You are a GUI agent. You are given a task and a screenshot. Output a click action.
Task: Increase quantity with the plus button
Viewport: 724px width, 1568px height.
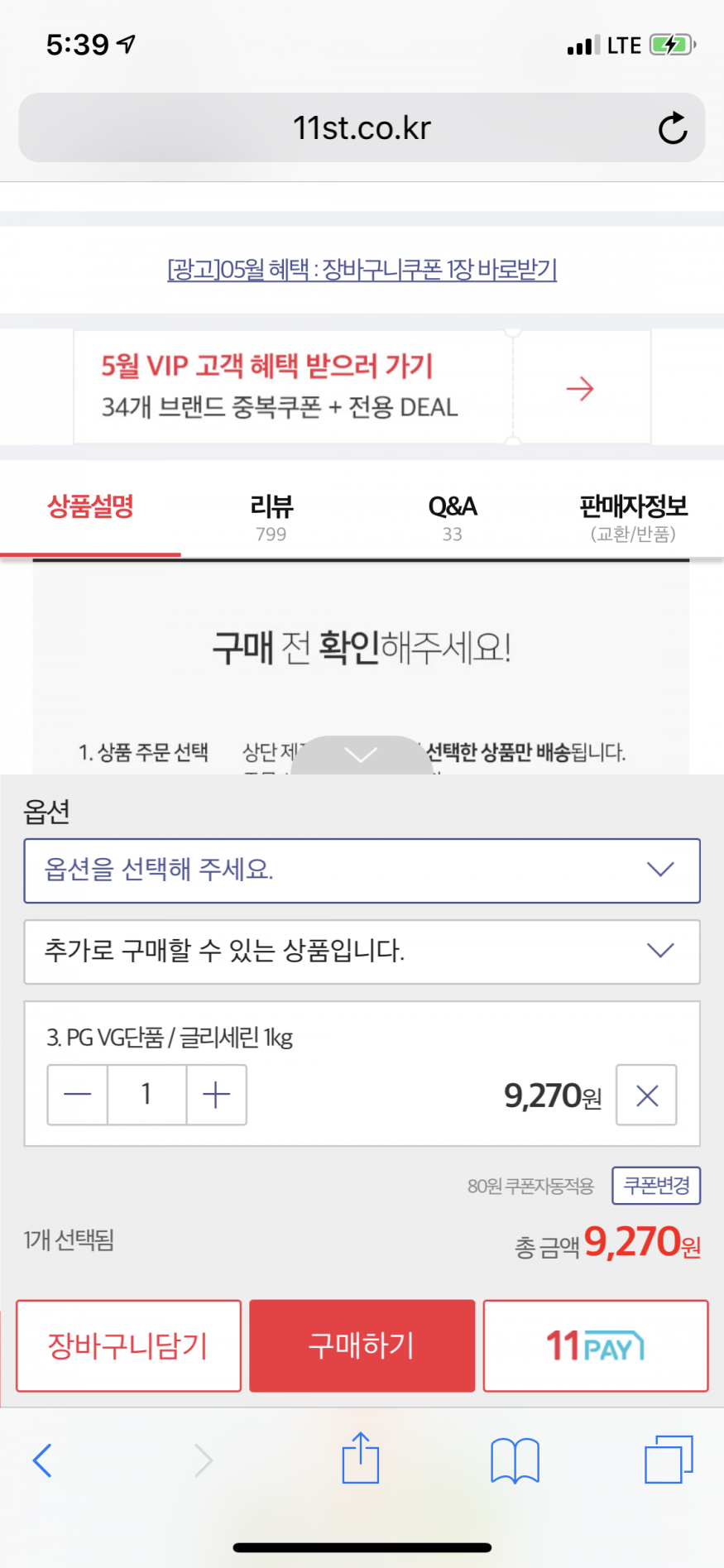pyautogui.click(x=216, y=1095)
